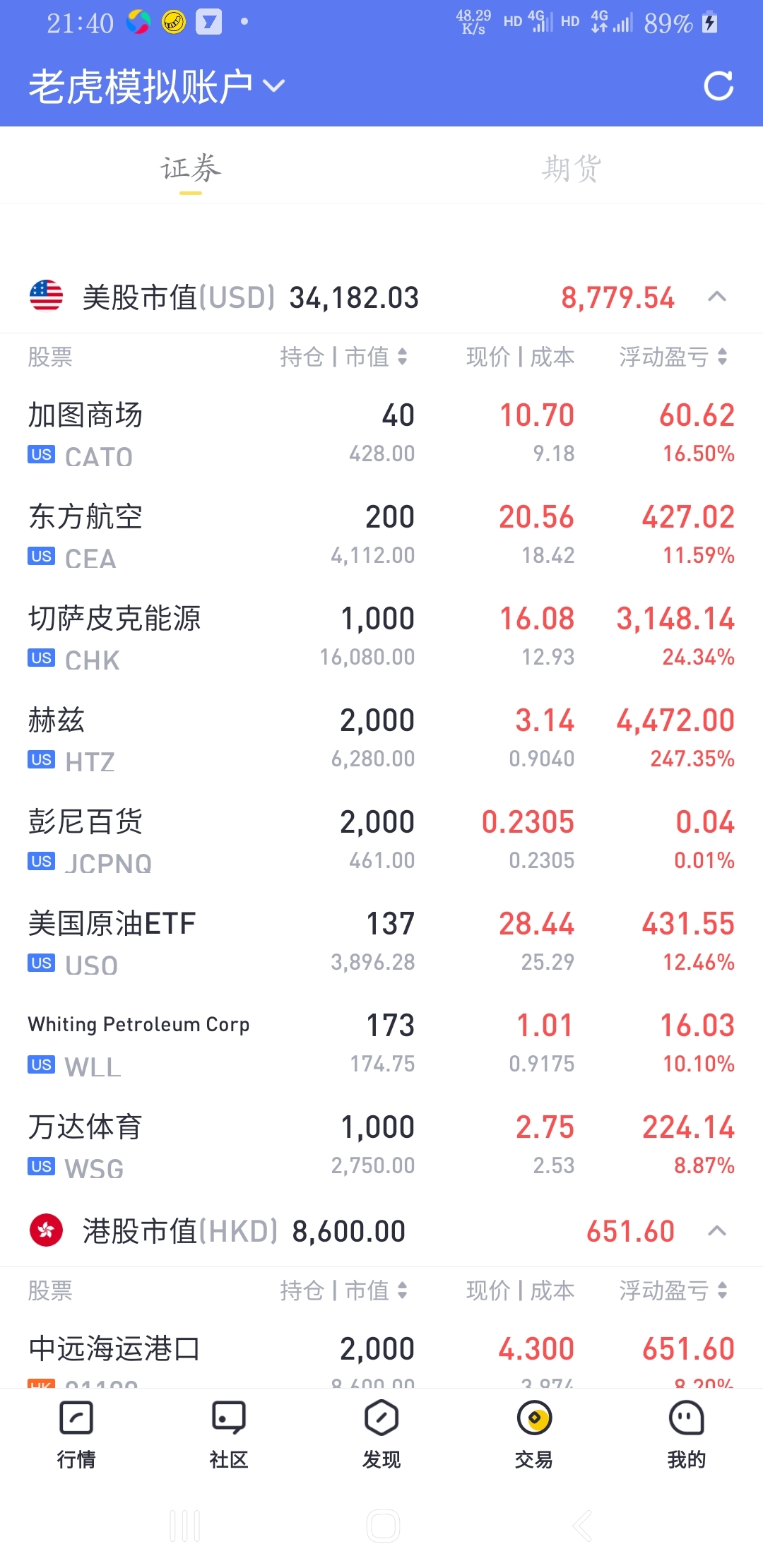Image resolution: width=763 pixels, height=1568 pixels.
Task: Select the 证券 tab
Action: click(191, 169)
